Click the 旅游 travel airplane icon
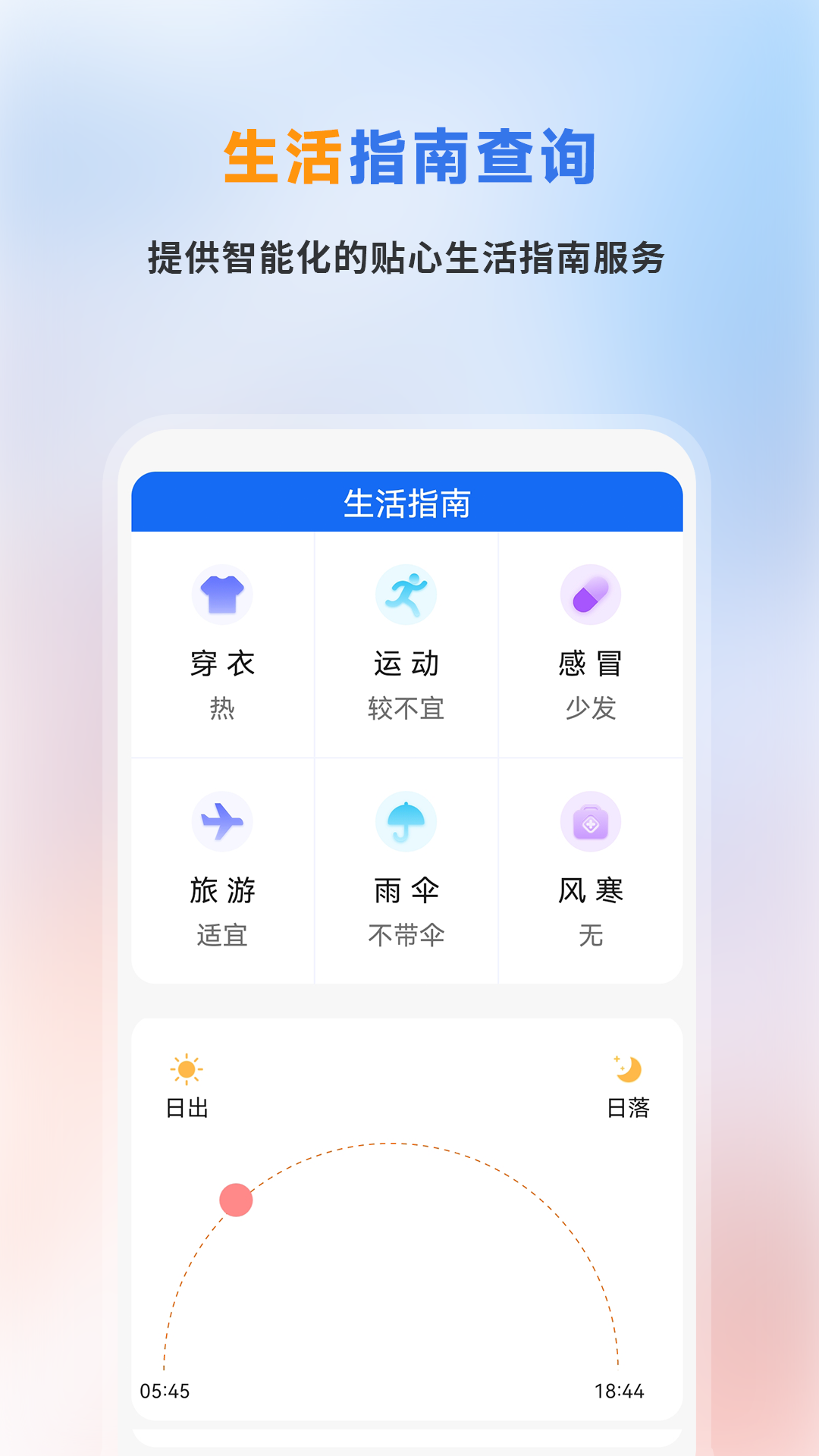 pos(222,823)
